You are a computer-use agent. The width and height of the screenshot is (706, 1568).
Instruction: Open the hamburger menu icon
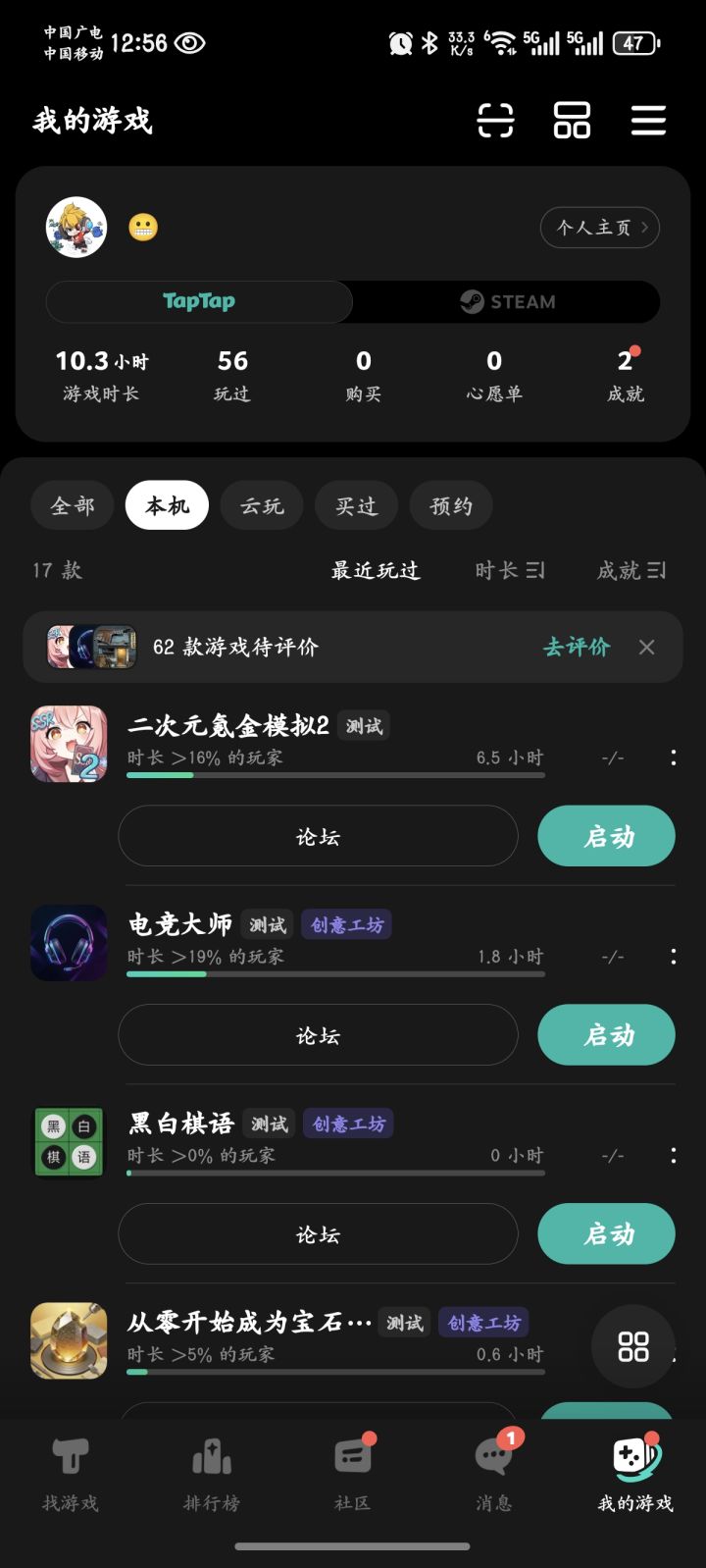(648, 120)
